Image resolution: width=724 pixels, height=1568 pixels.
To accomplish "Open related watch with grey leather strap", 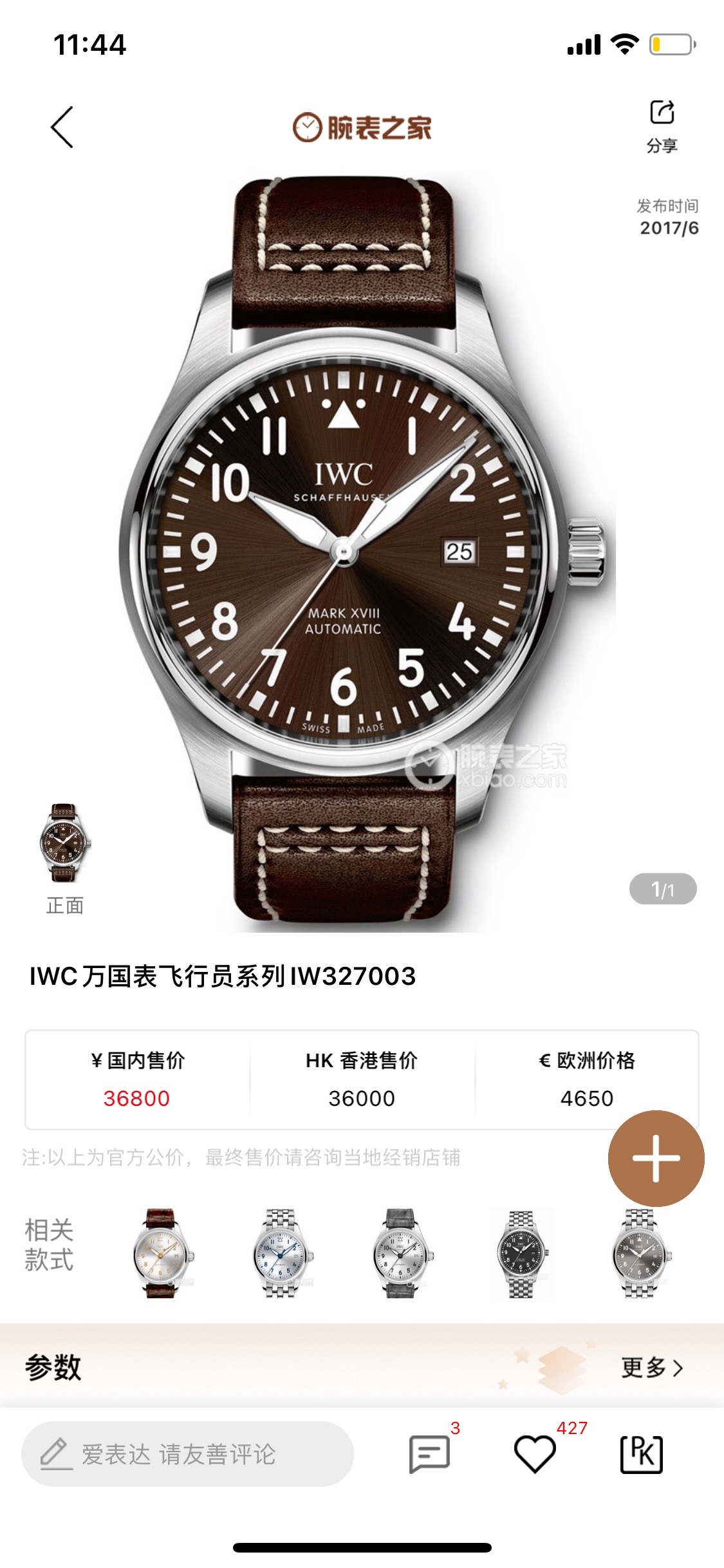I will click(x=401, y=1253).
